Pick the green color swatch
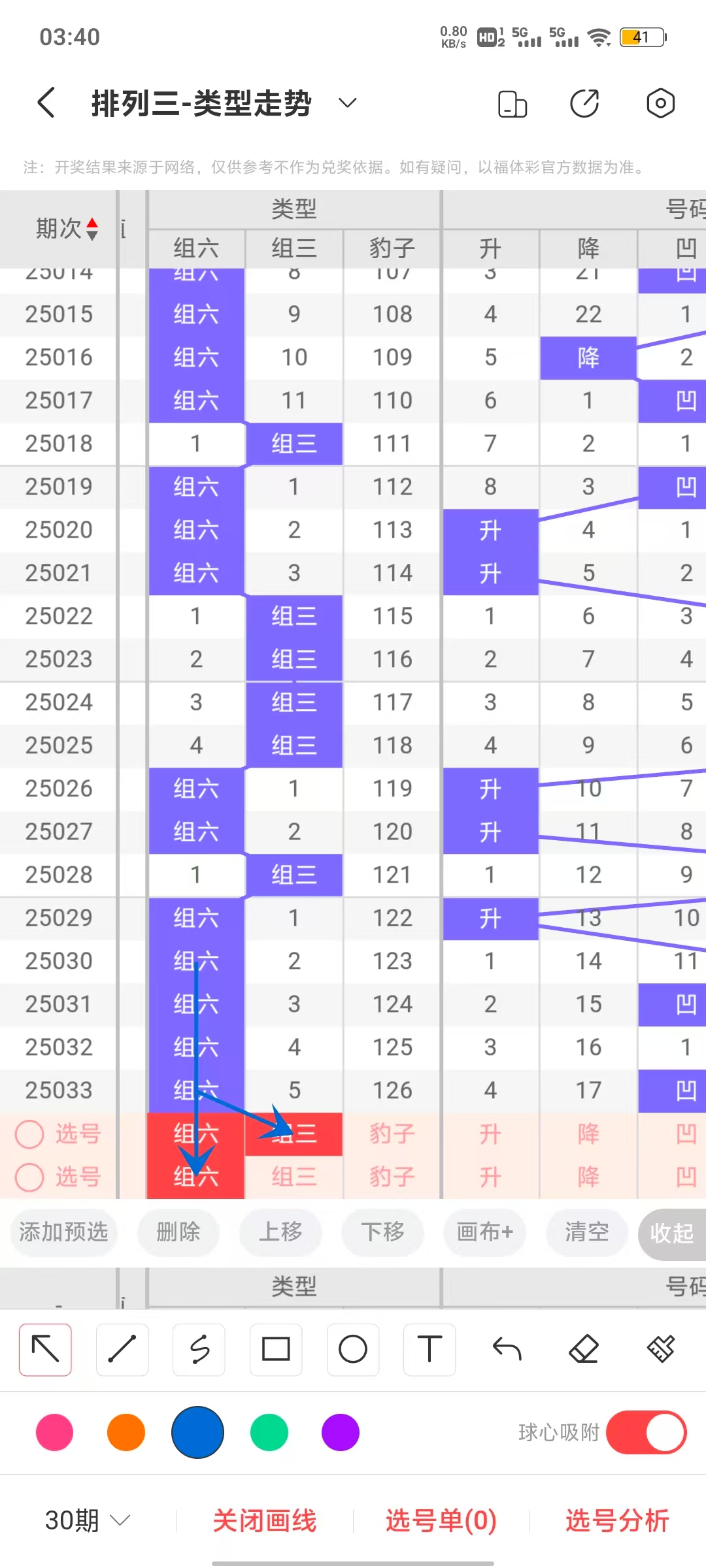The height and width of the screenshot is (1568, 706). [269, 1432]
